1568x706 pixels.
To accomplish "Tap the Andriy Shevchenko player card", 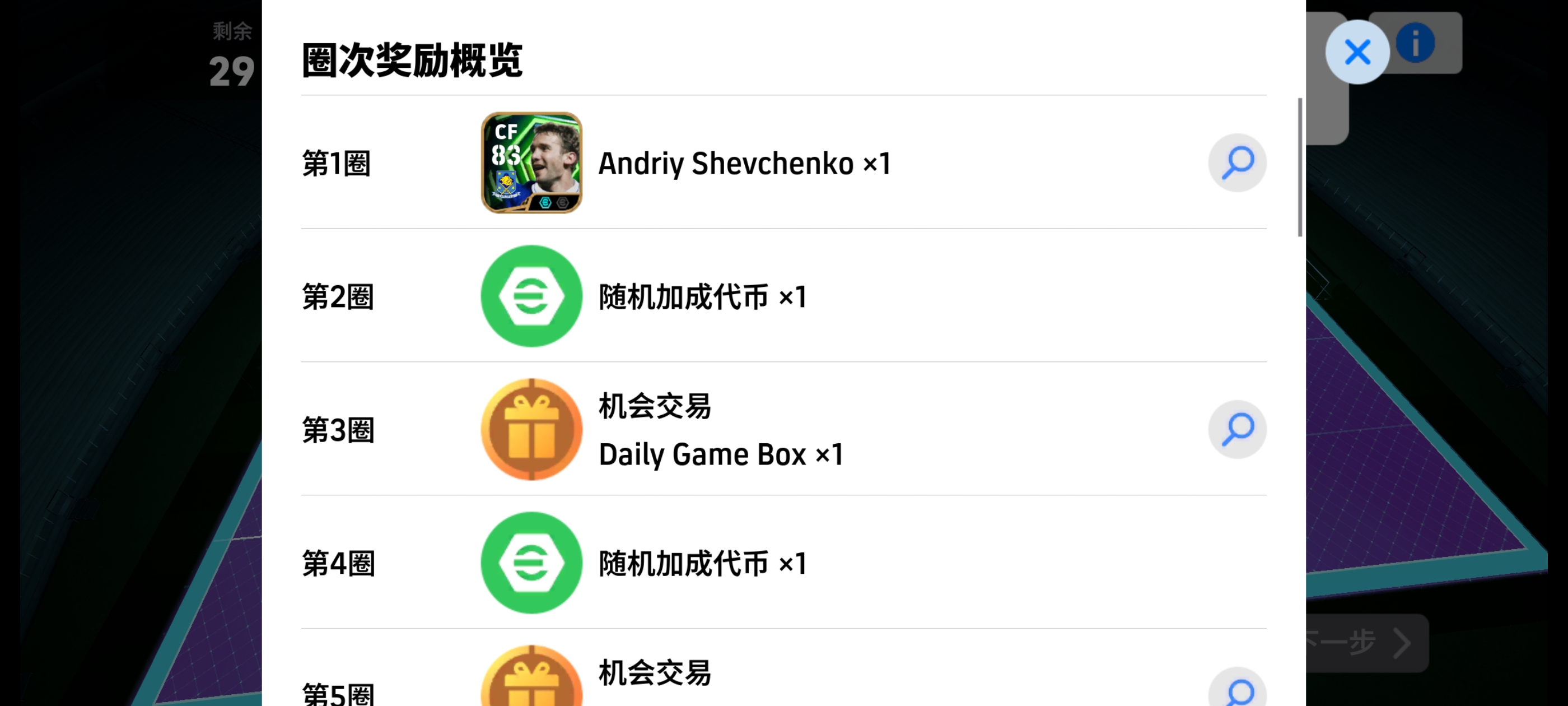I will (x=531, y=162).
